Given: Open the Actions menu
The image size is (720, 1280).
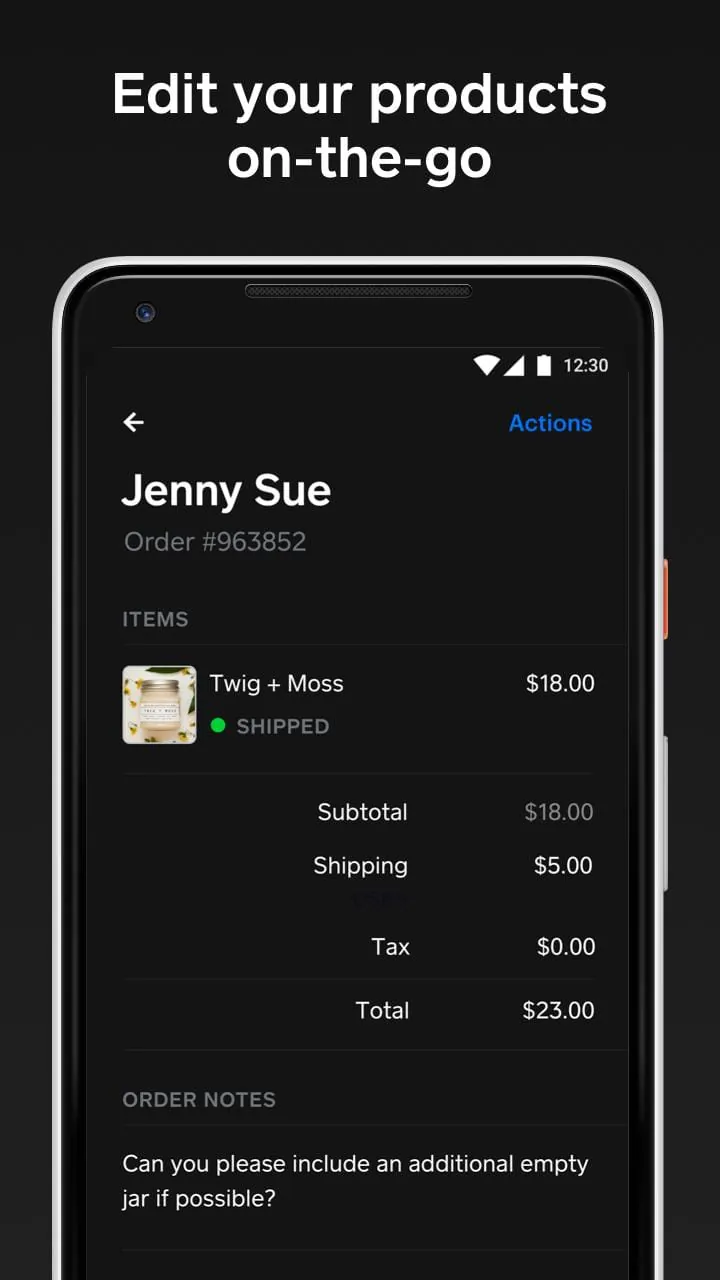Looking at the screenshot, I should 550,423.
